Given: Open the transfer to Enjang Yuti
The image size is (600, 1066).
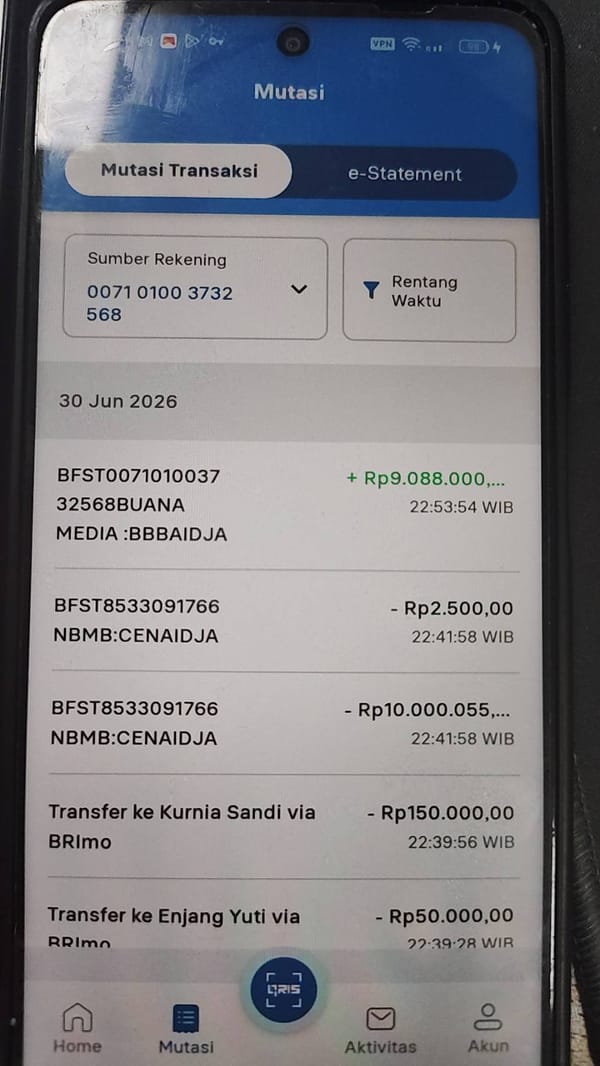Looking at the screenshot, I should 281,927.
